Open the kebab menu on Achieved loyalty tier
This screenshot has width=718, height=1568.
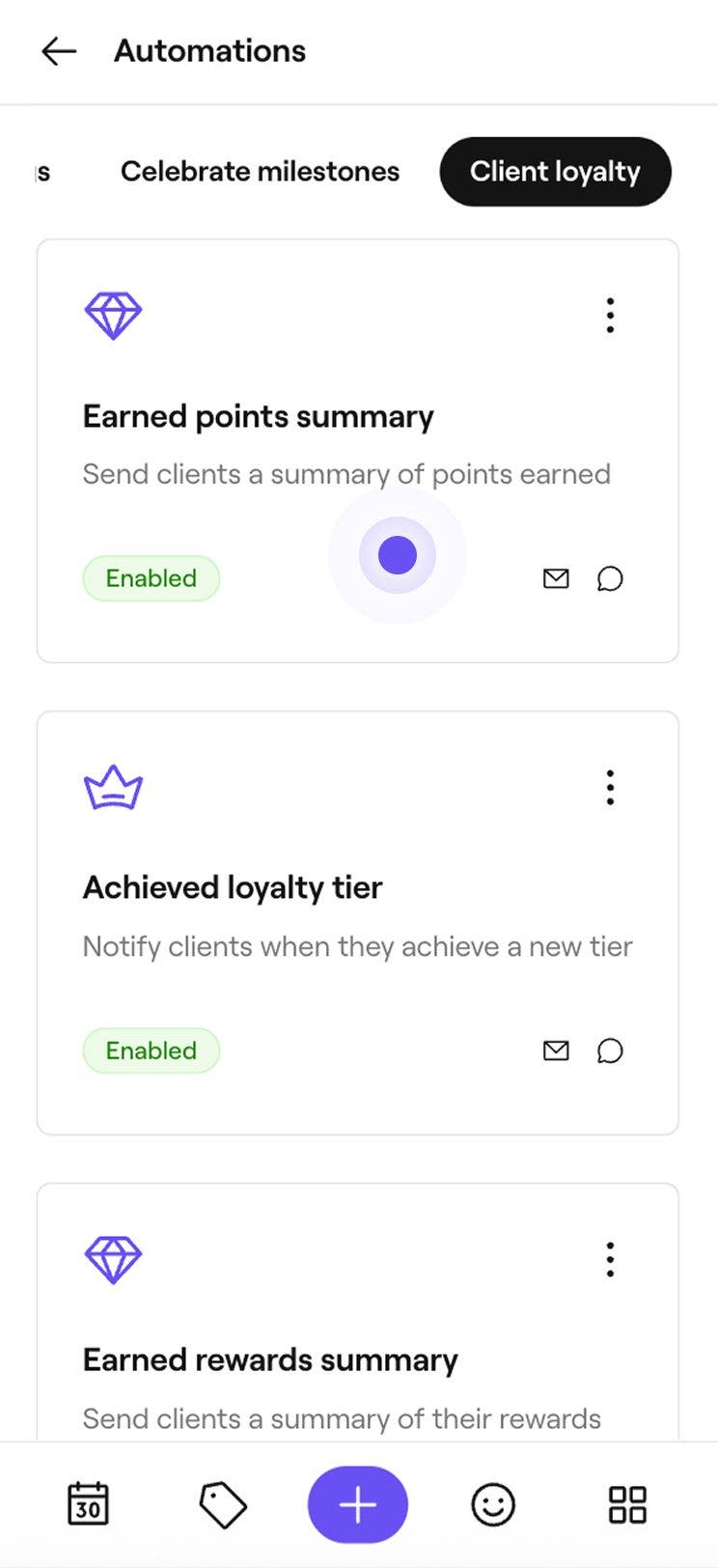click(x=610, y=787)
